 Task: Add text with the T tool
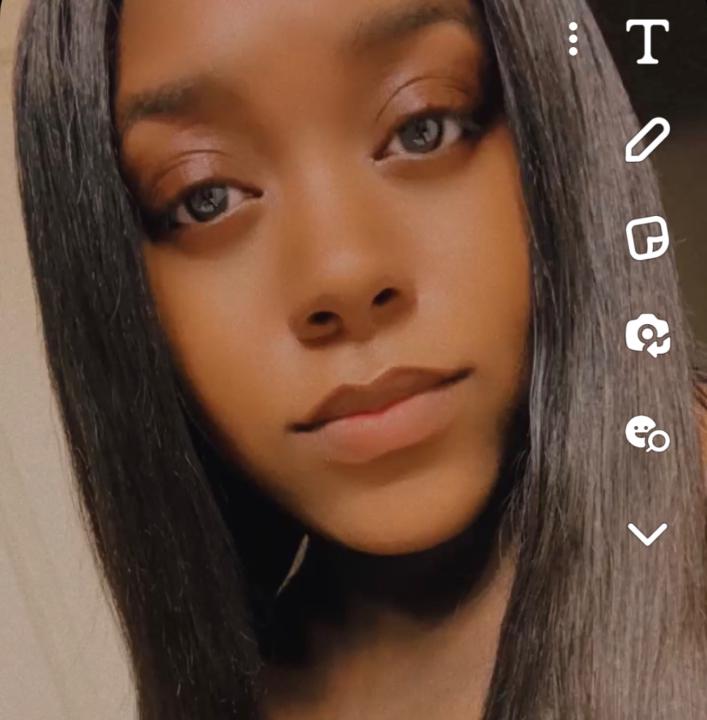tap(647, 41)
